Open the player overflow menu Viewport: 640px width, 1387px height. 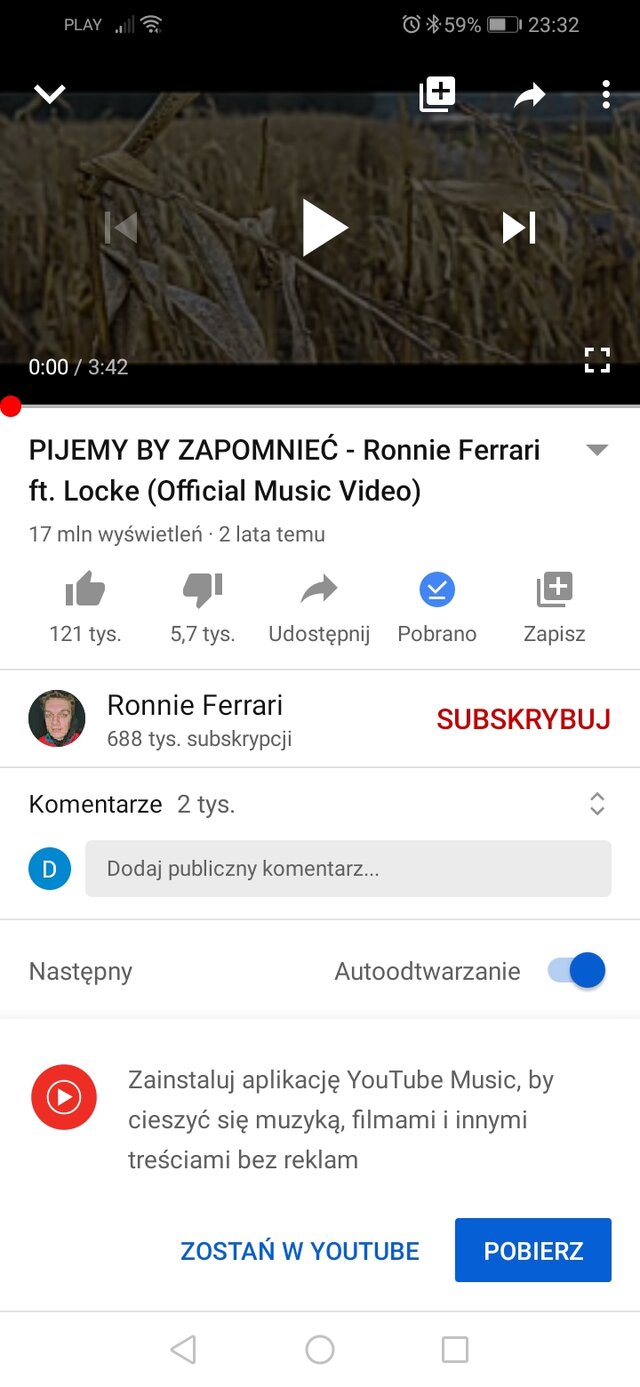pos(606,95)
